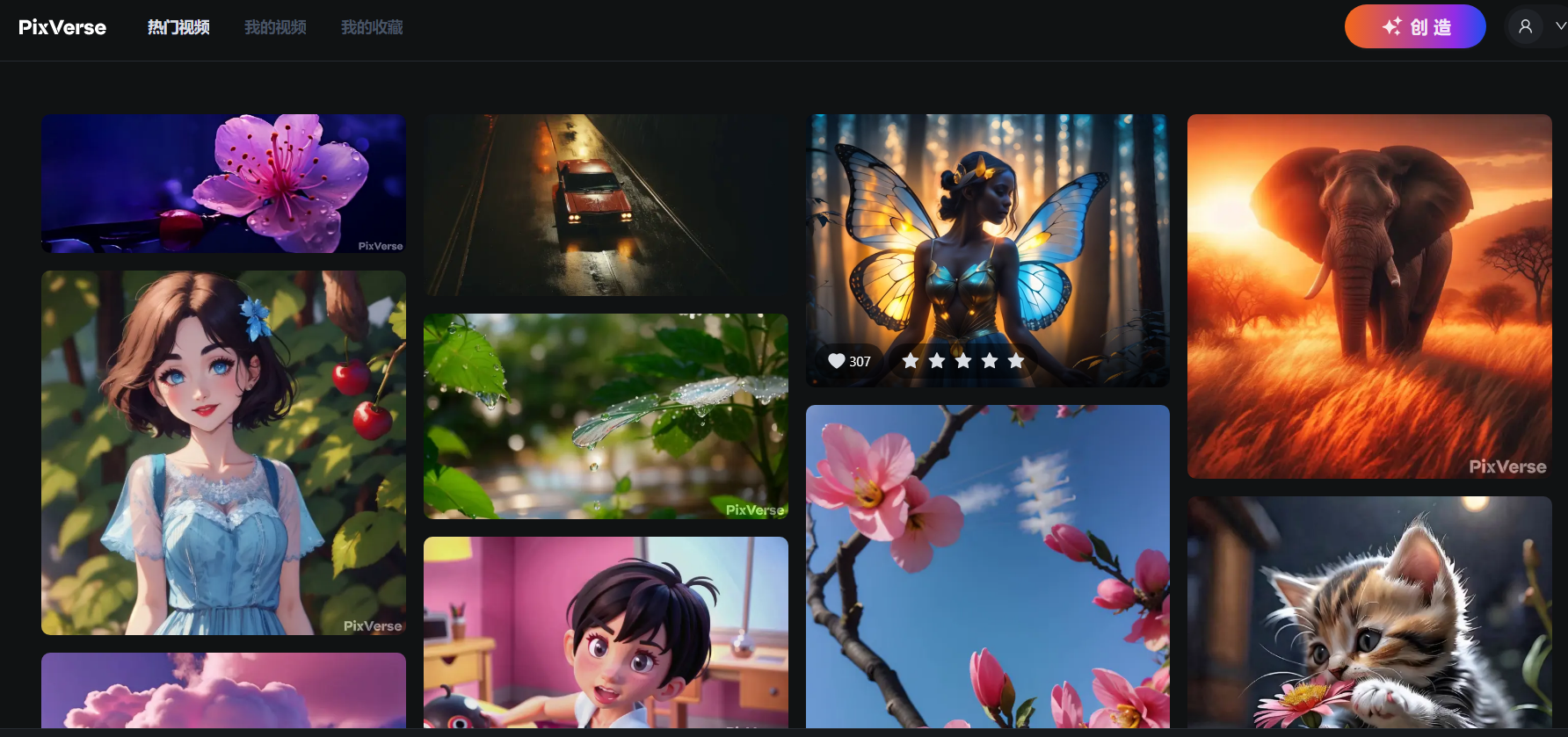This screenshot has width=1568, height=737.
Task: Like the butterfly fairy video
Action: coord(837,361)
